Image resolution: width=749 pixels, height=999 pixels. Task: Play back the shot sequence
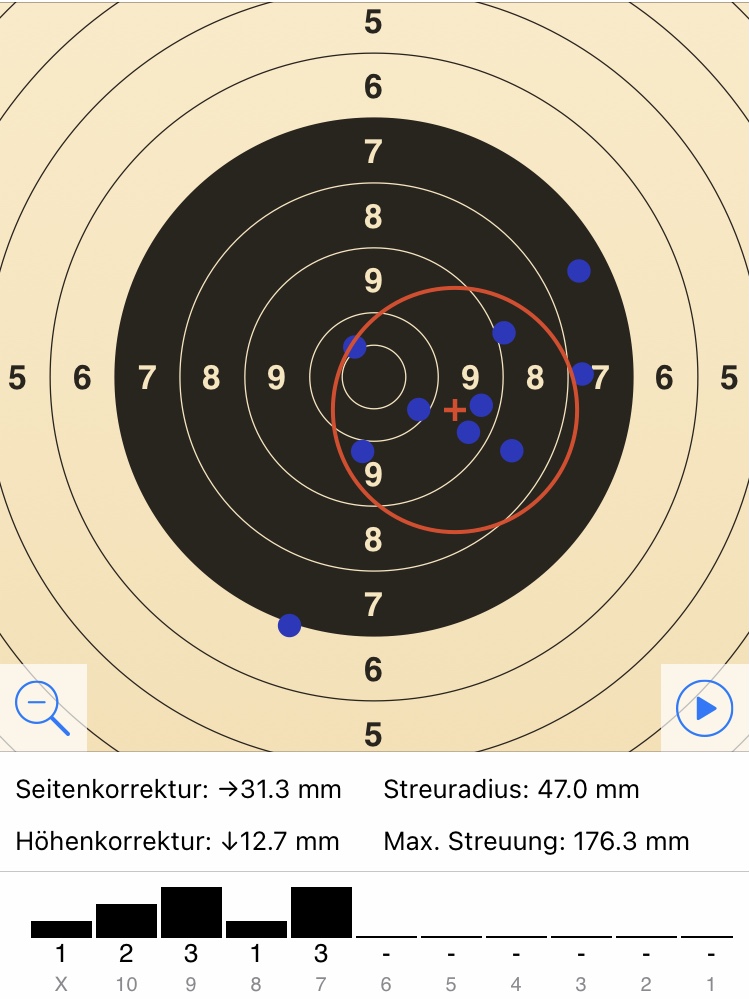[x=704, y=708]
